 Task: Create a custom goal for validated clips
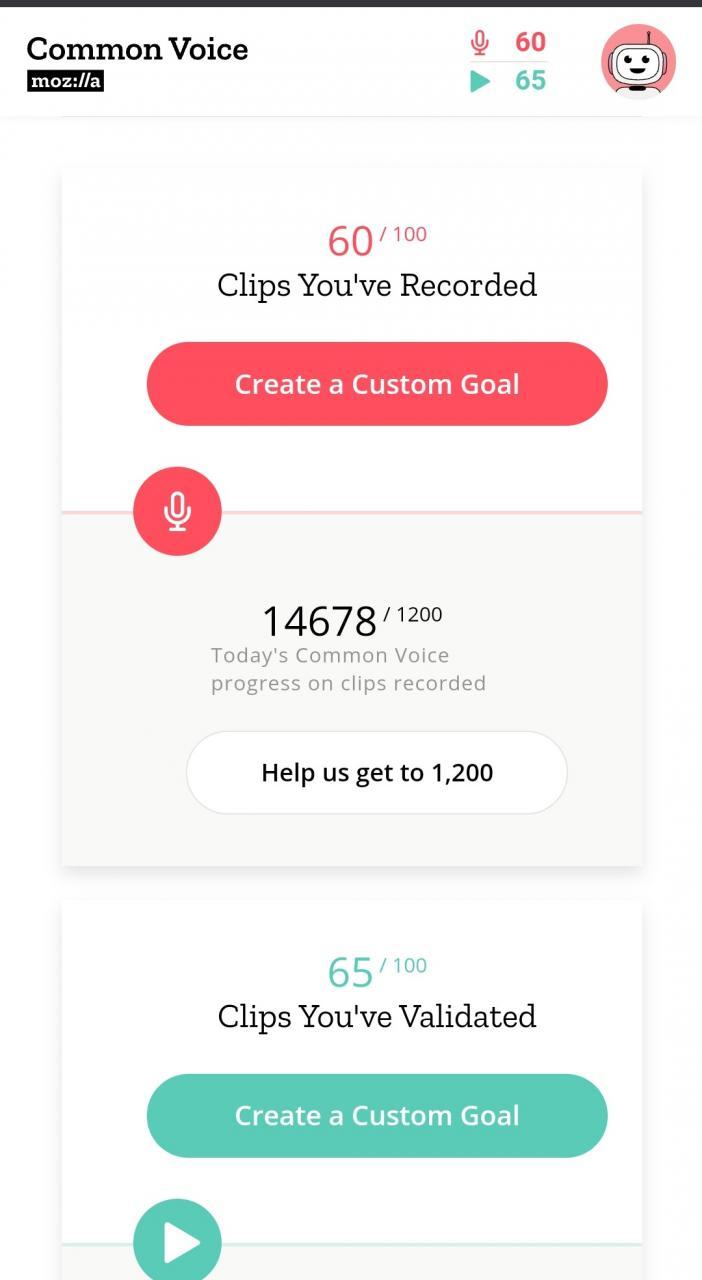pyautogui.click(x=377, y=1116)
